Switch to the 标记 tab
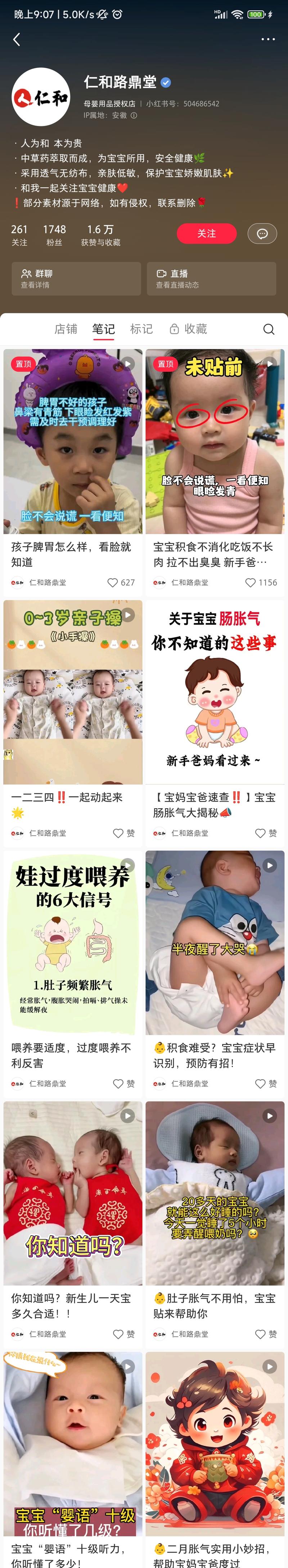 (x=141, y=329)
